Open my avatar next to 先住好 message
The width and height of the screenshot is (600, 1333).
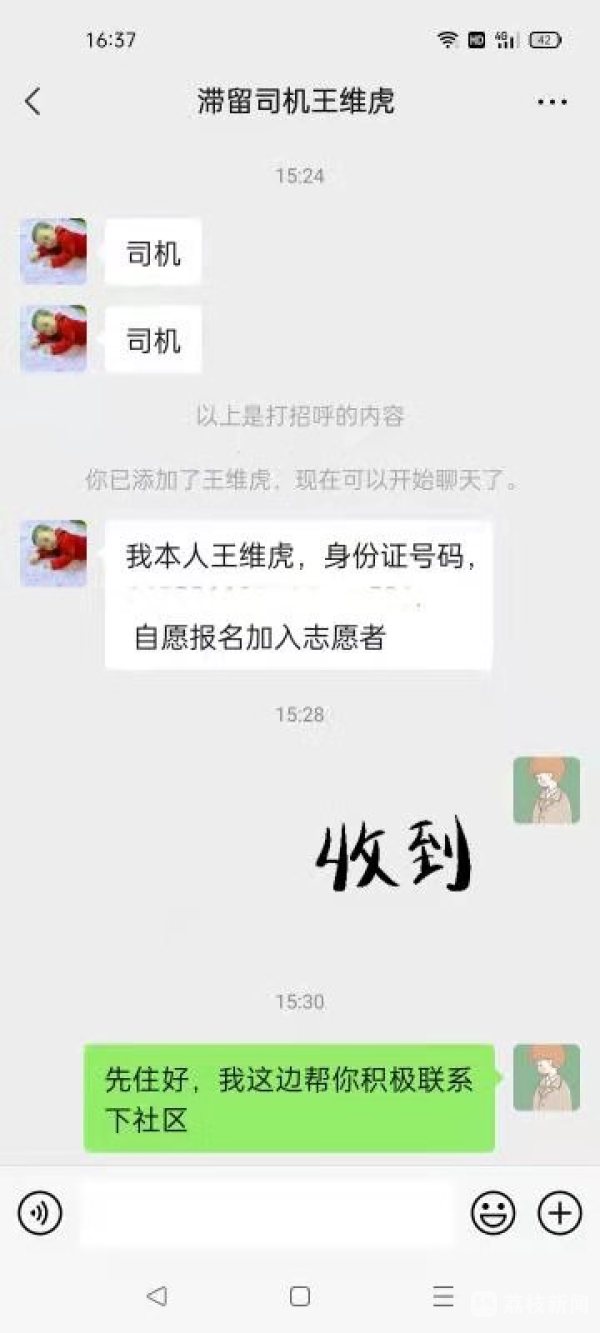point(546,1077)
